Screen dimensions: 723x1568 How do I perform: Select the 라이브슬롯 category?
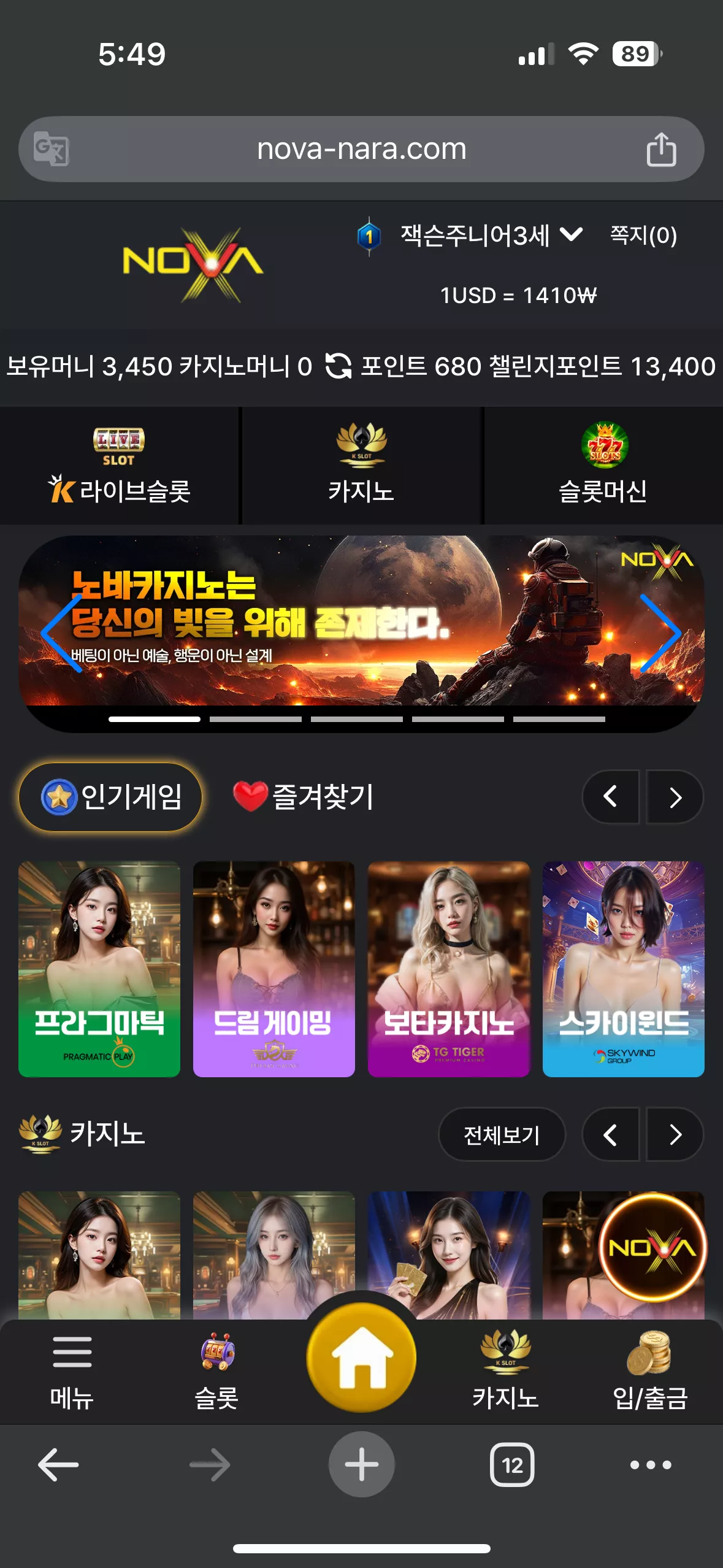pos(119,466)
